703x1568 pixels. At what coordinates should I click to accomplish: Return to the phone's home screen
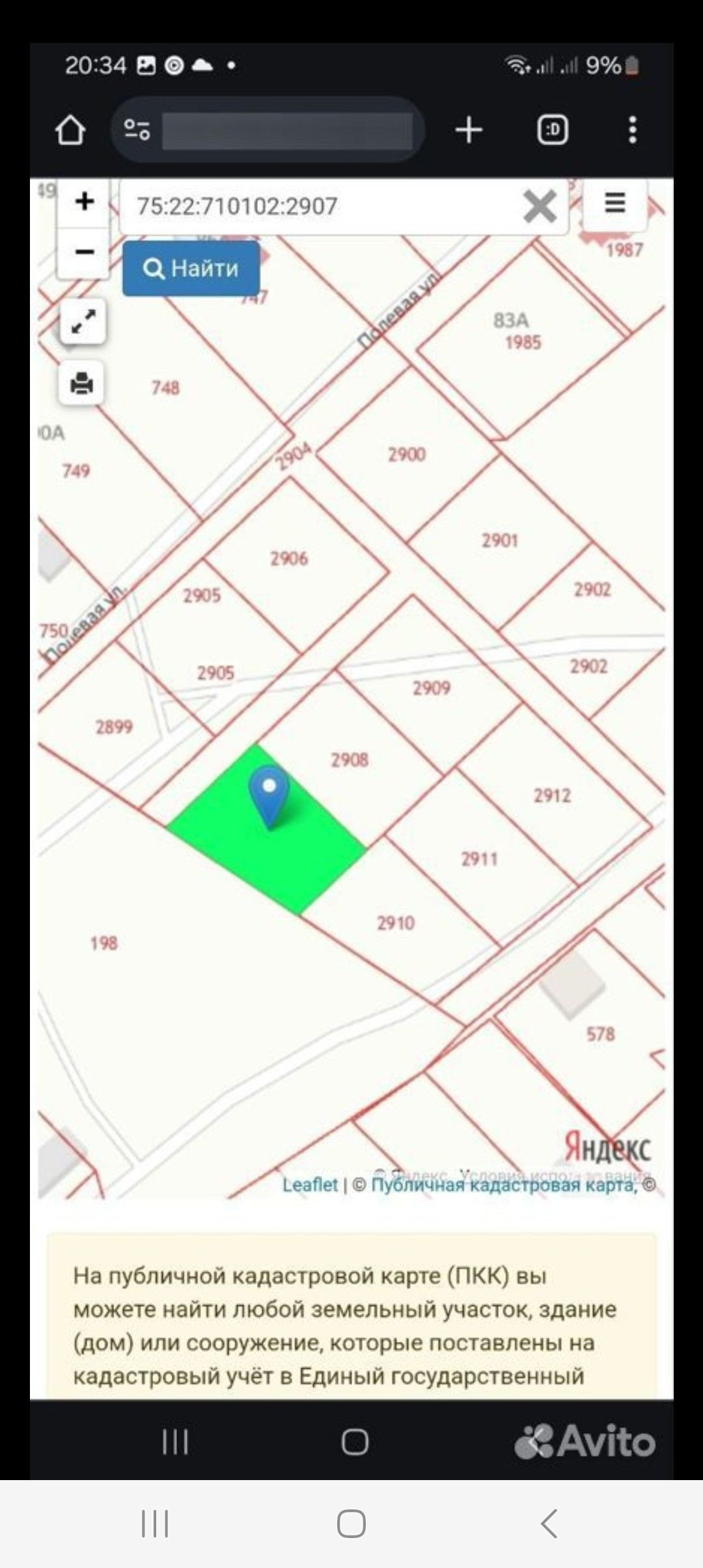351,1524
